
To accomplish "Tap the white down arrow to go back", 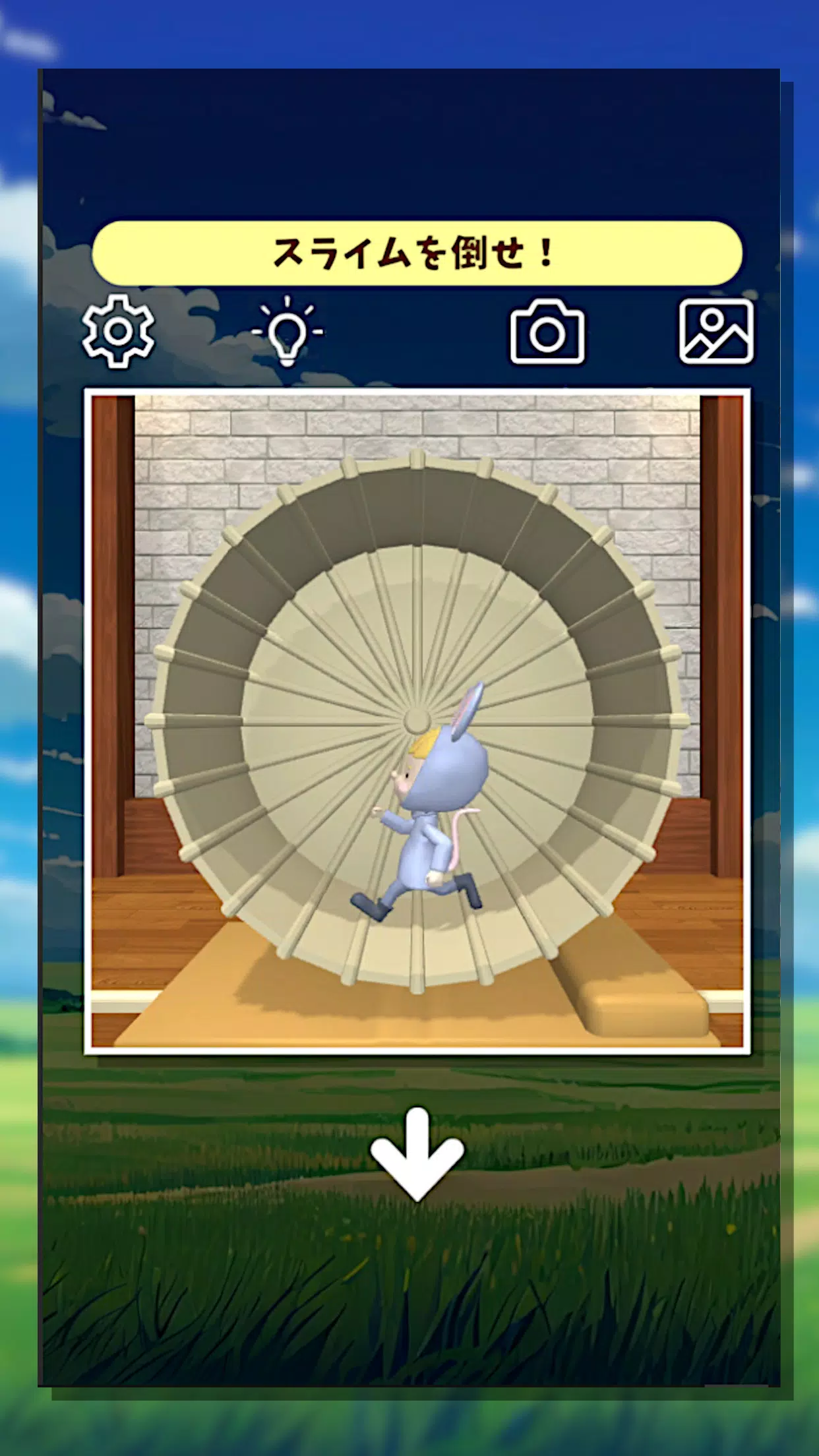I will [x=417, y=1153].
